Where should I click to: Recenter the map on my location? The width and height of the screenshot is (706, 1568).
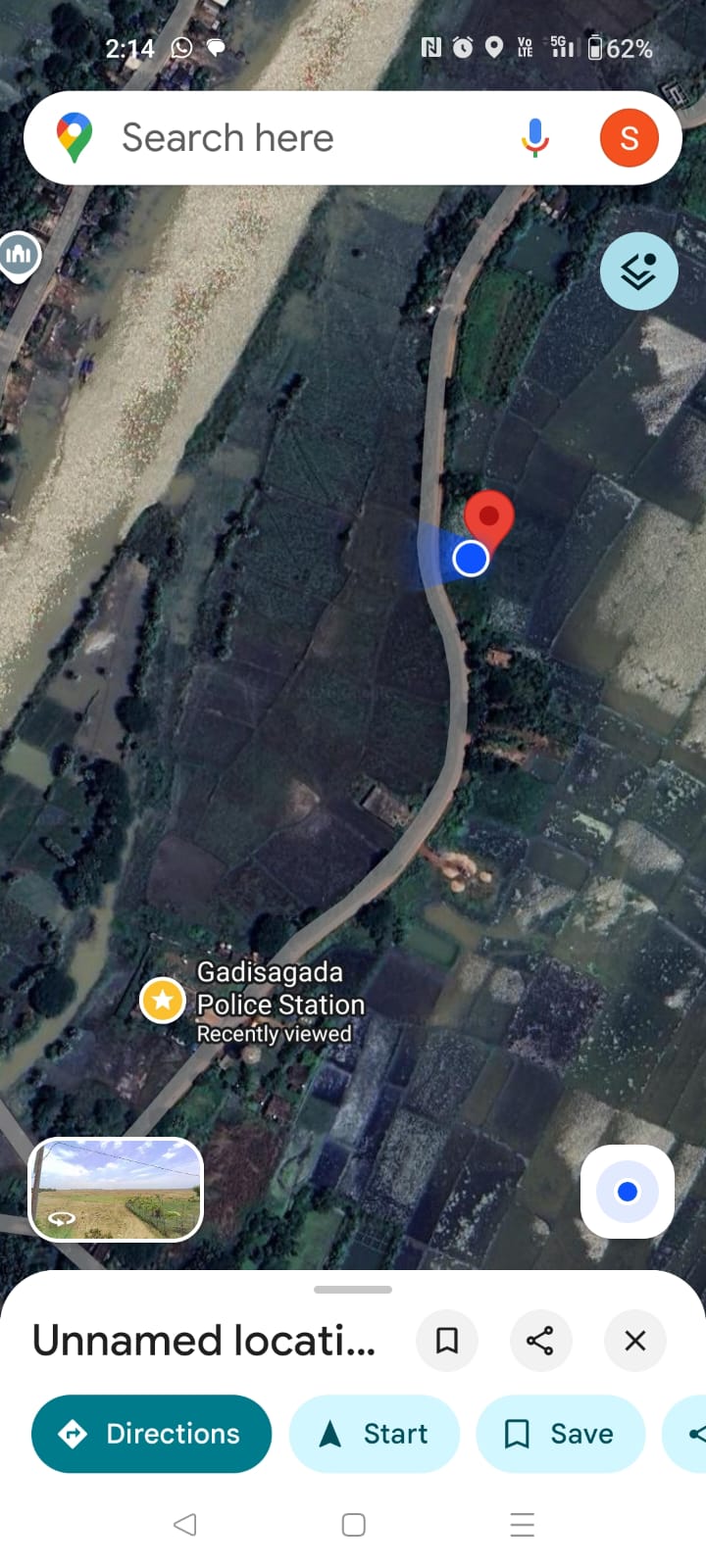pos(627,1192)
